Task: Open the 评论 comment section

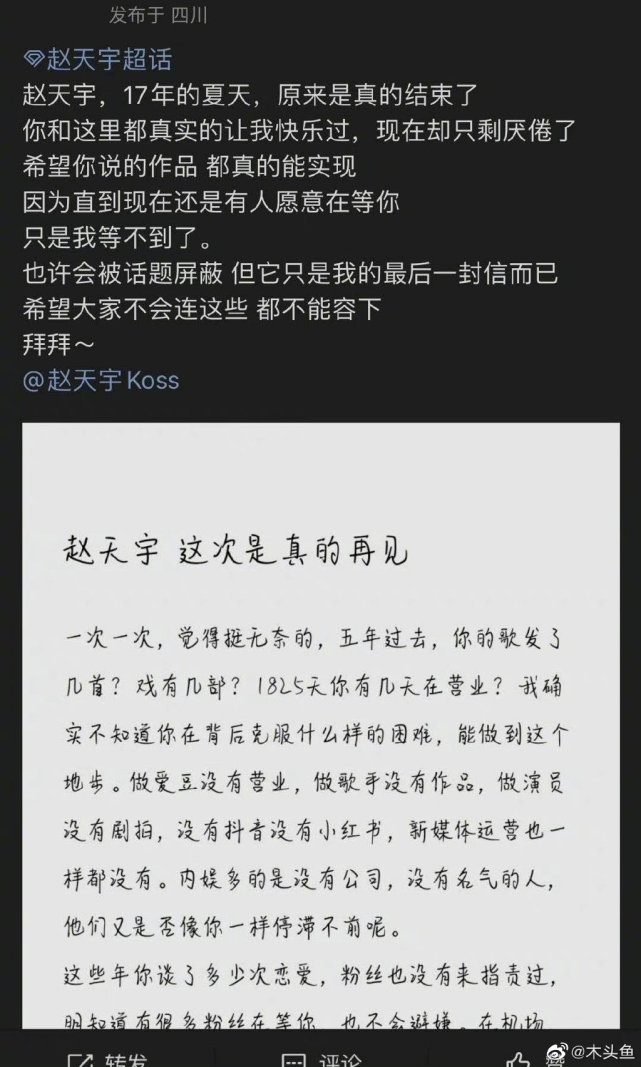Action: coord(320,1057)
